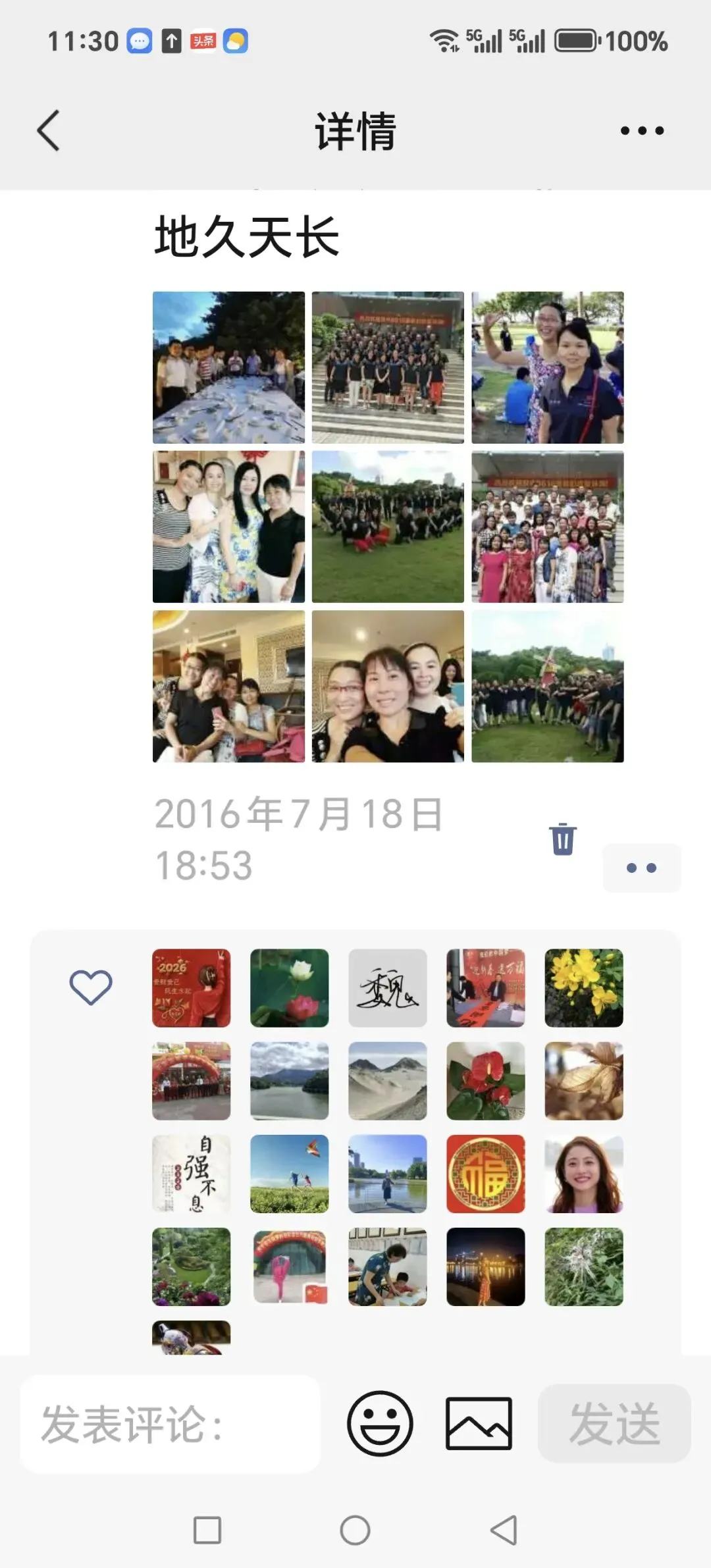Viewport: 711px width, 1568px height.
Task: Go back using the top-left arrow
Action: [x=48, y=130]
